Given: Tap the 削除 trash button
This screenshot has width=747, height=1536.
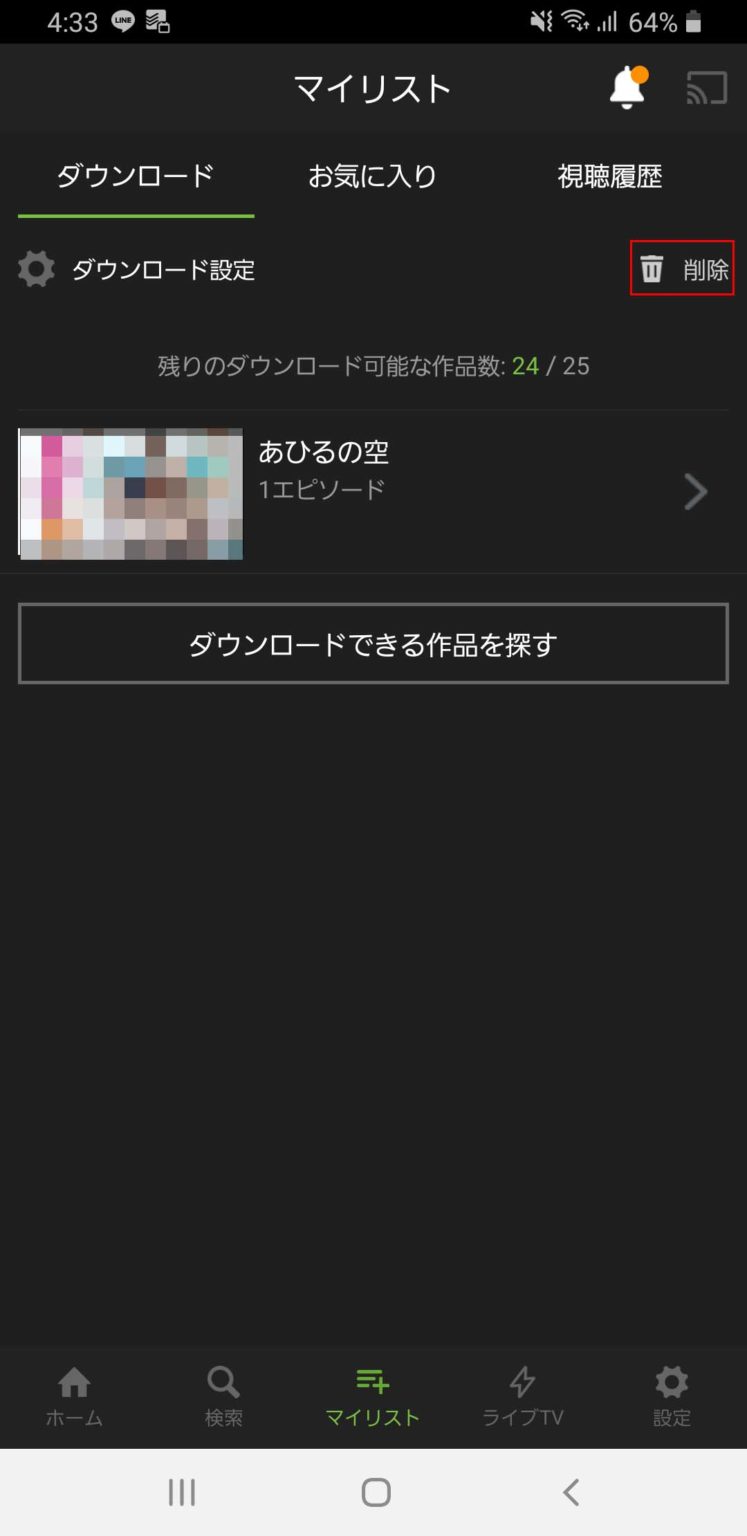Looking at the screenshot, I should (683, 268).
